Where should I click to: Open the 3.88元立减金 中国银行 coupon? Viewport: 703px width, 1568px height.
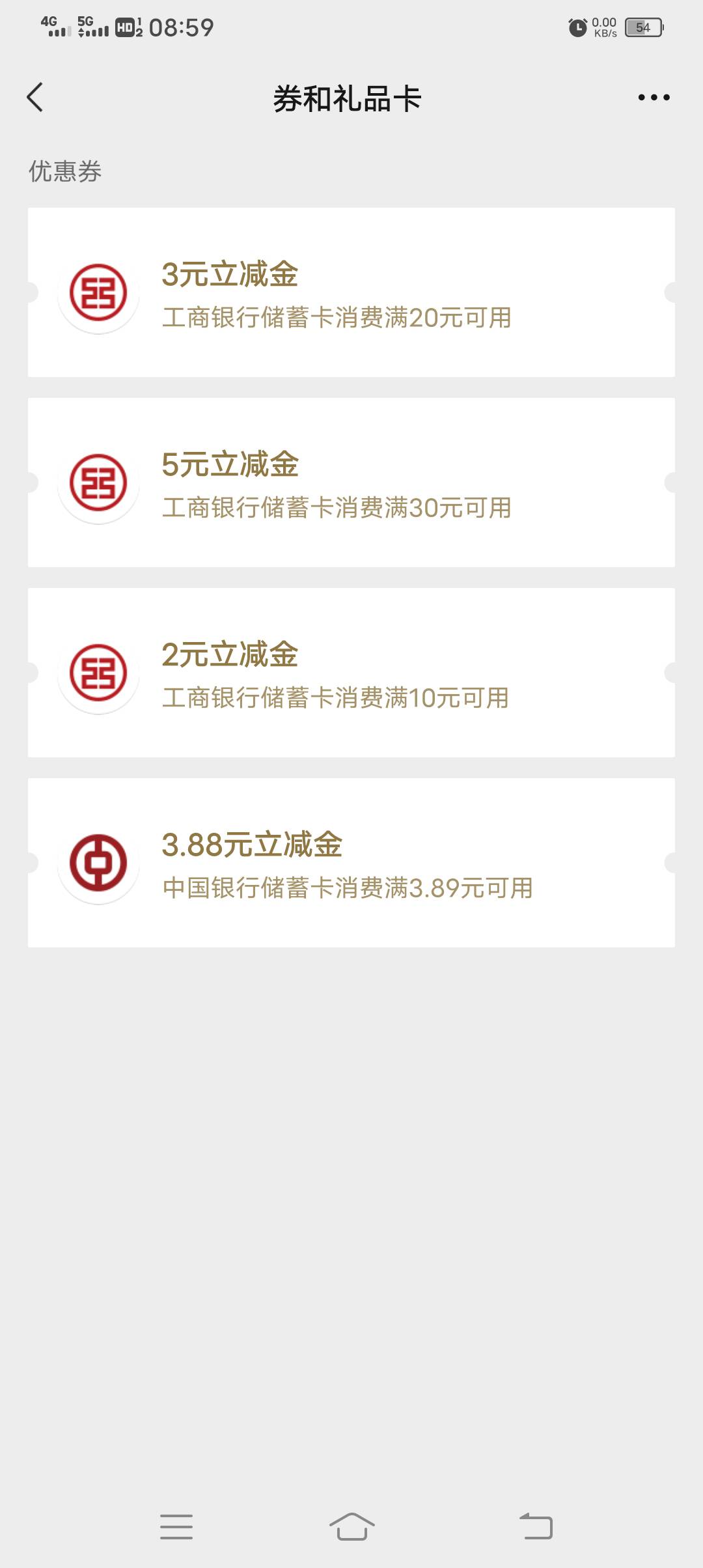[x=351, y=863]
